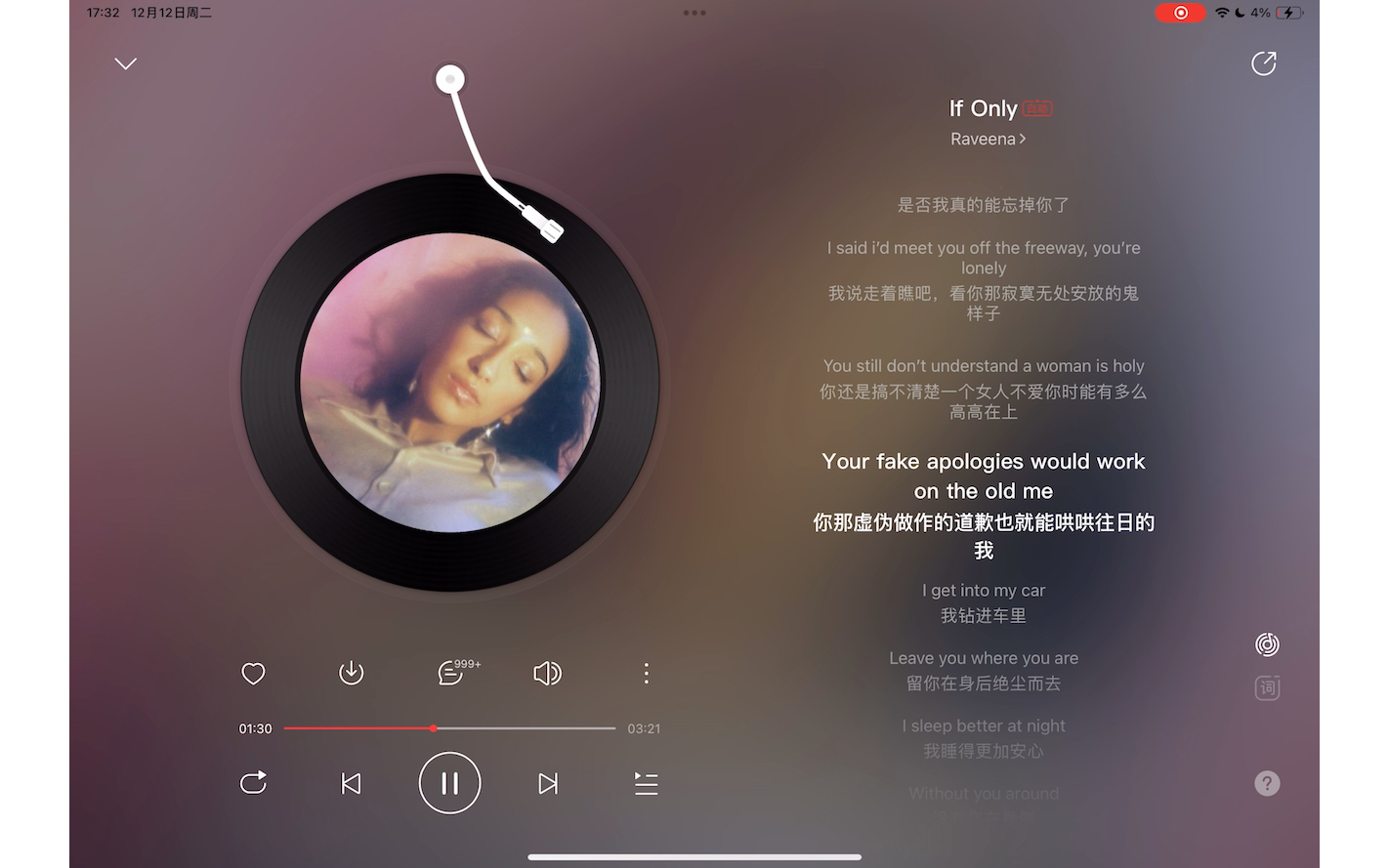Like this song with the heart

[x=253, y=674]
